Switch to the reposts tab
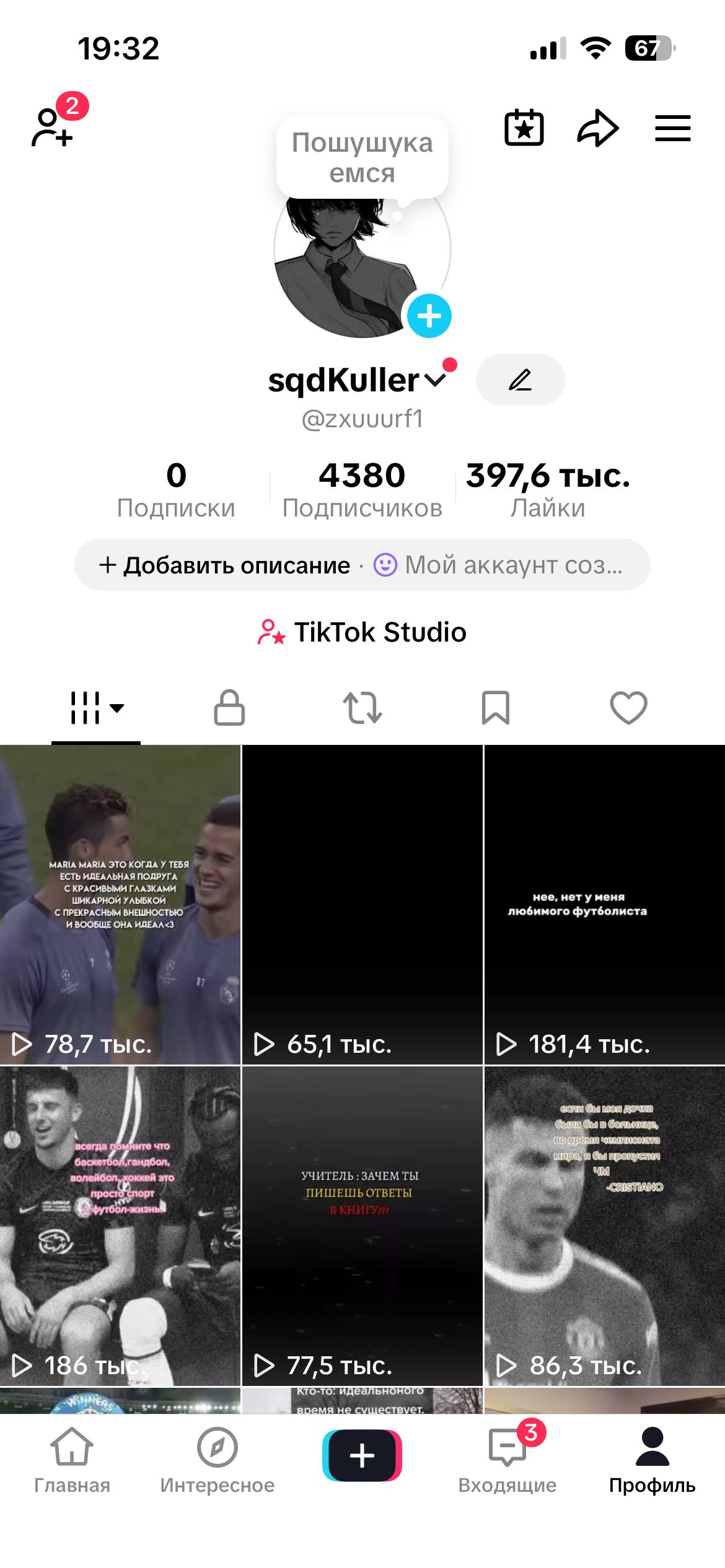Viewport: 725px width, 1568px height. coord(362,707)
